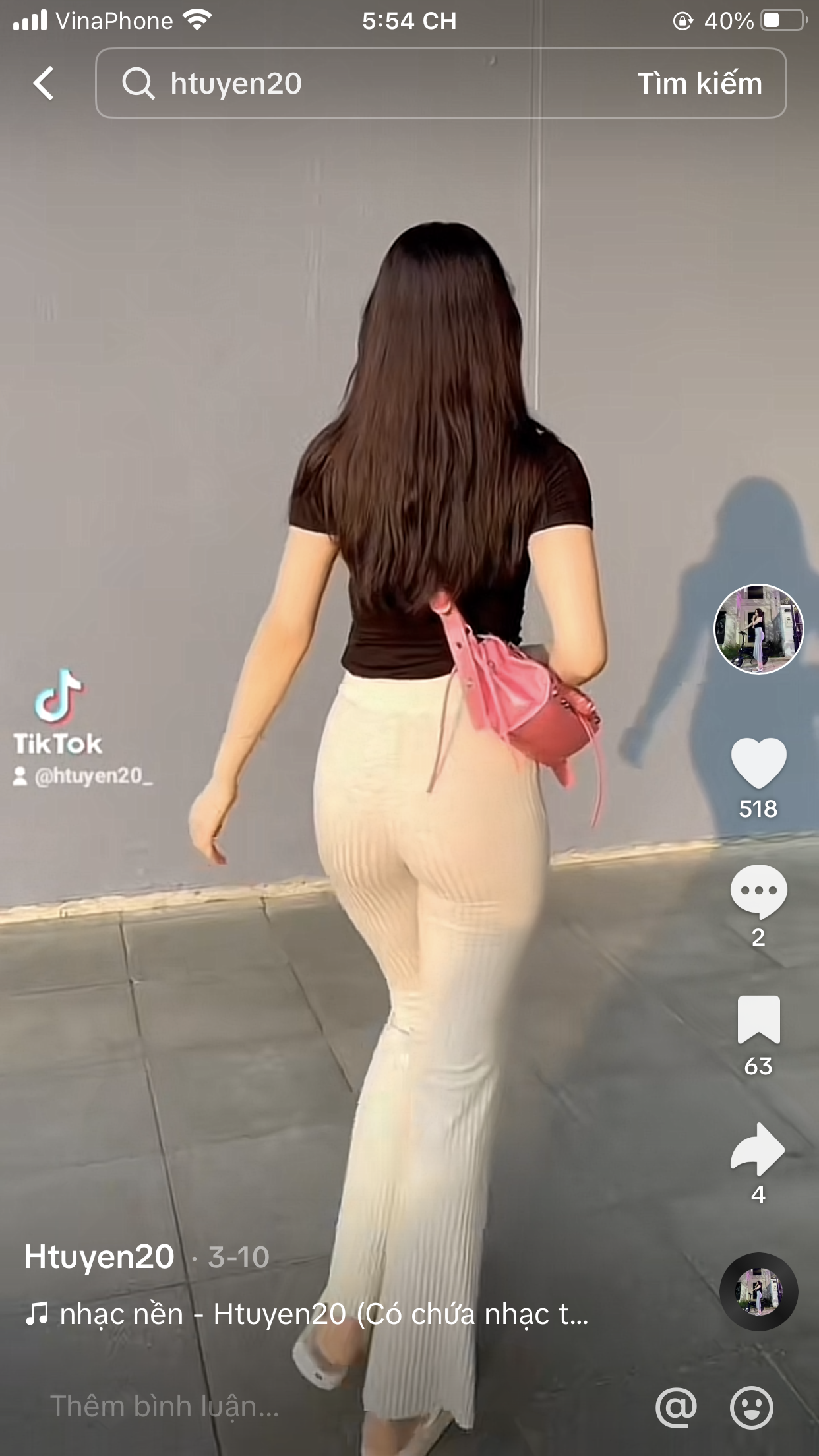The height and width of the screenshot is (1456, 819).
Task: Share this video via the arrow
Action: tap(758, 1149)
